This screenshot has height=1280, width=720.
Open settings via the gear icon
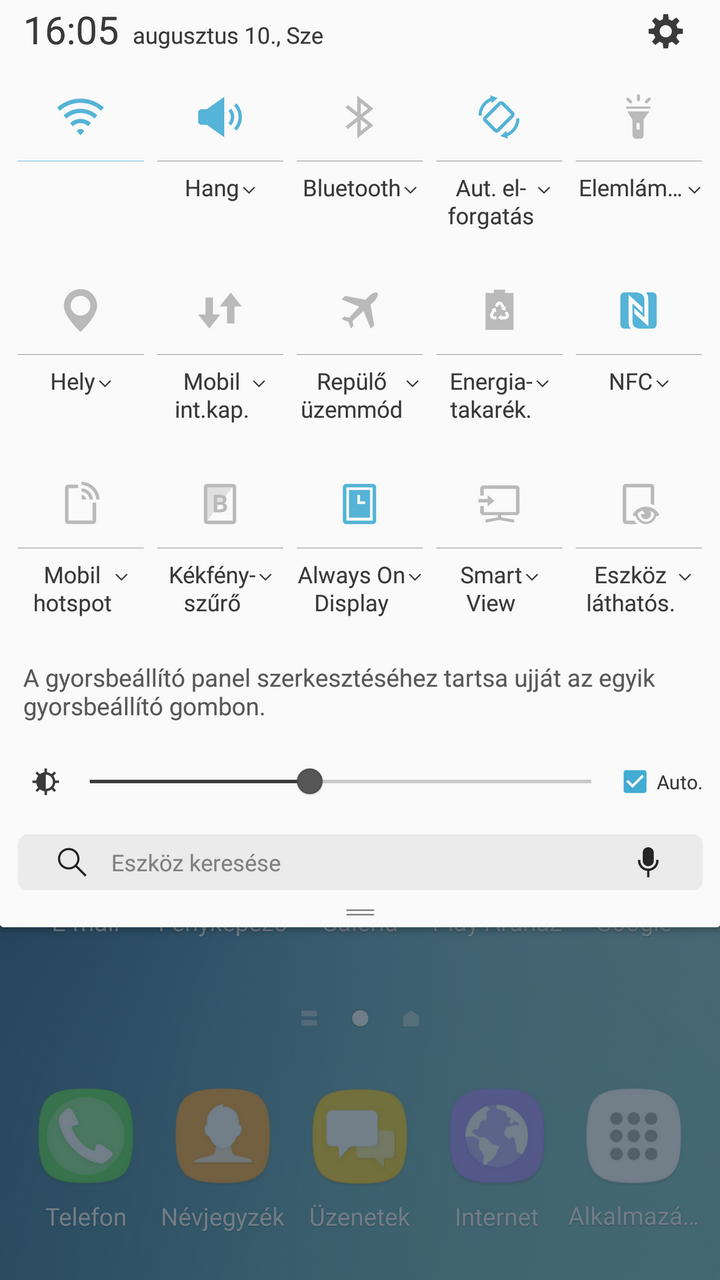665,32
